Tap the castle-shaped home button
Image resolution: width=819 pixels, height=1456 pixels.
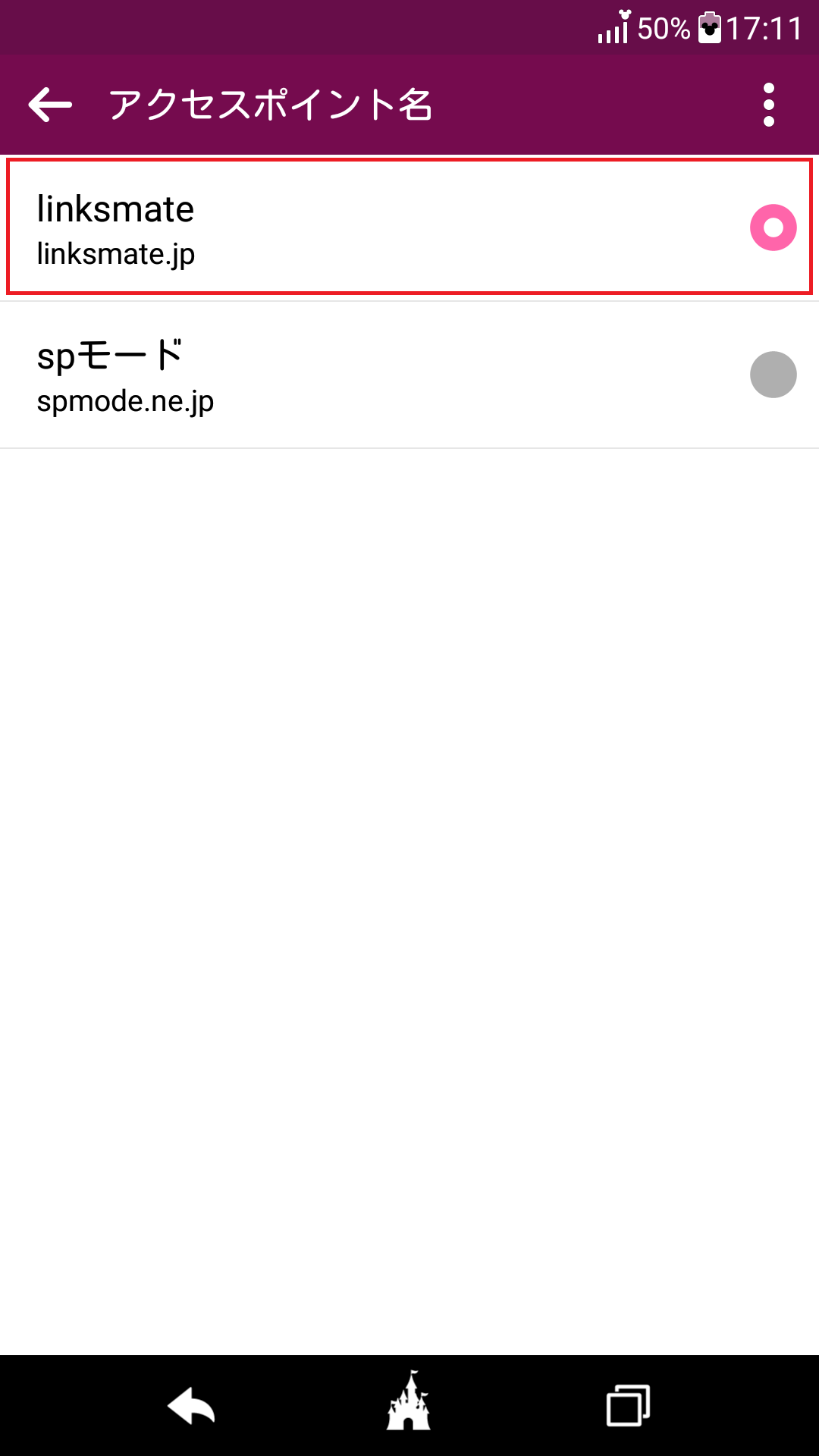point(409,1404)
